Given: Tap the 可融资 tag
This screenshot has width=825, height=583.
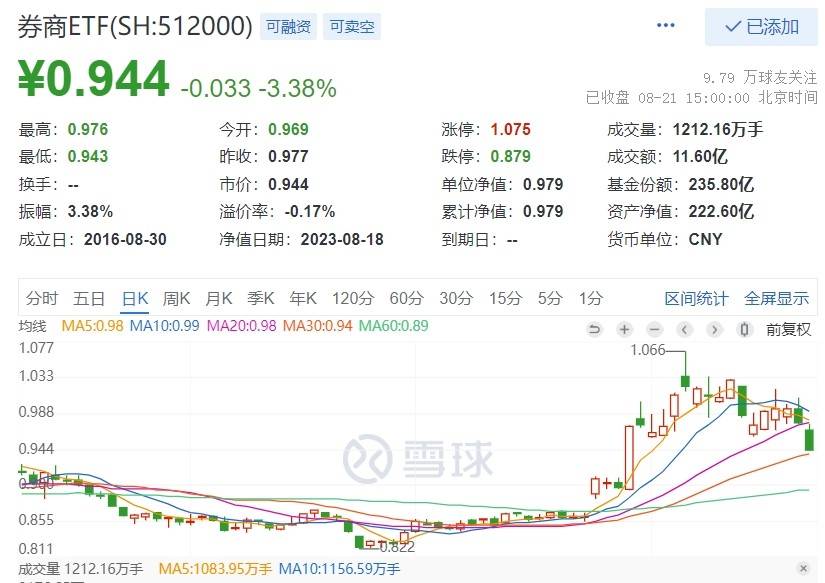Looking at the screenshot, I should [x=288, y=27].
